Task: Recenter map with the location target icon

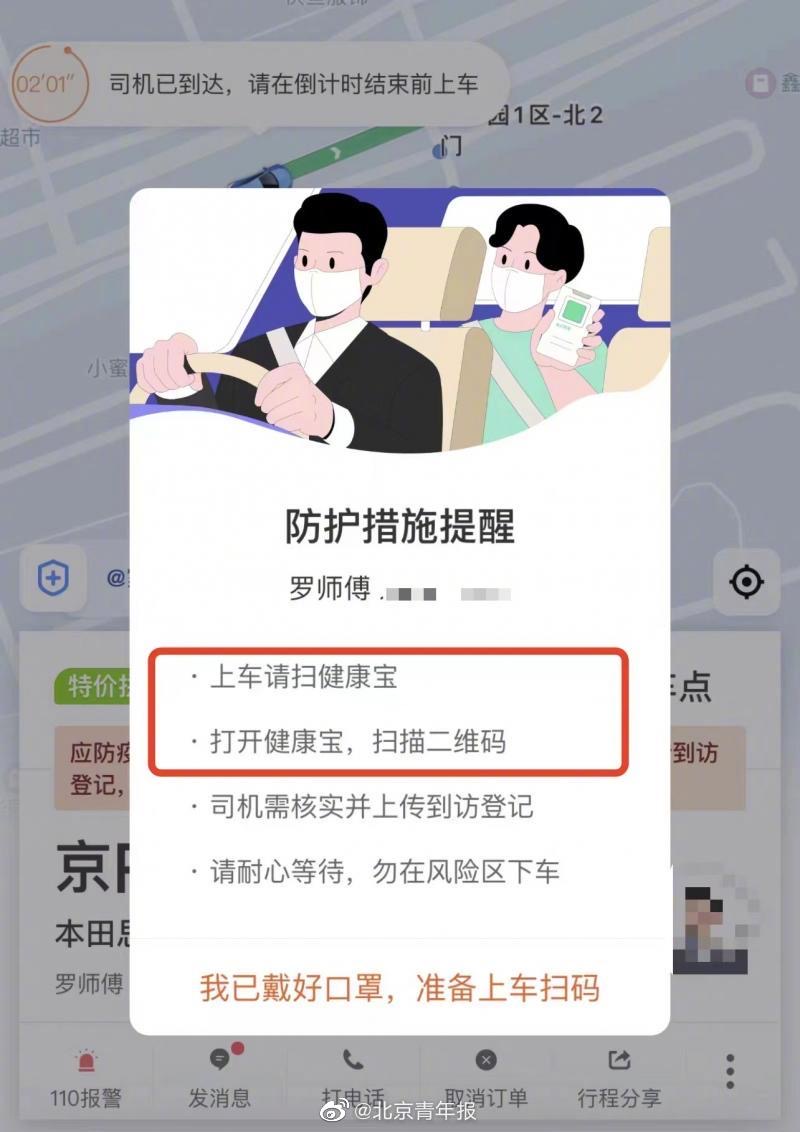Action: 746,582
